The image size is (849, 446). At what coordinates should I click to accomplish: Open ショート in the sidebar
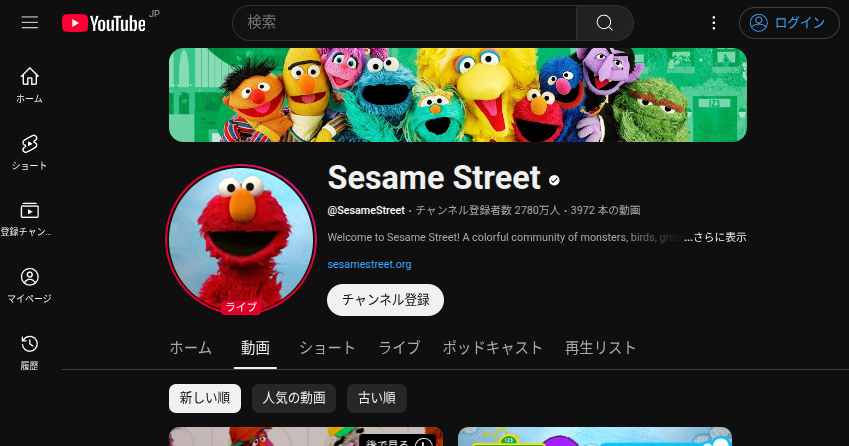[x=30, y=152]
